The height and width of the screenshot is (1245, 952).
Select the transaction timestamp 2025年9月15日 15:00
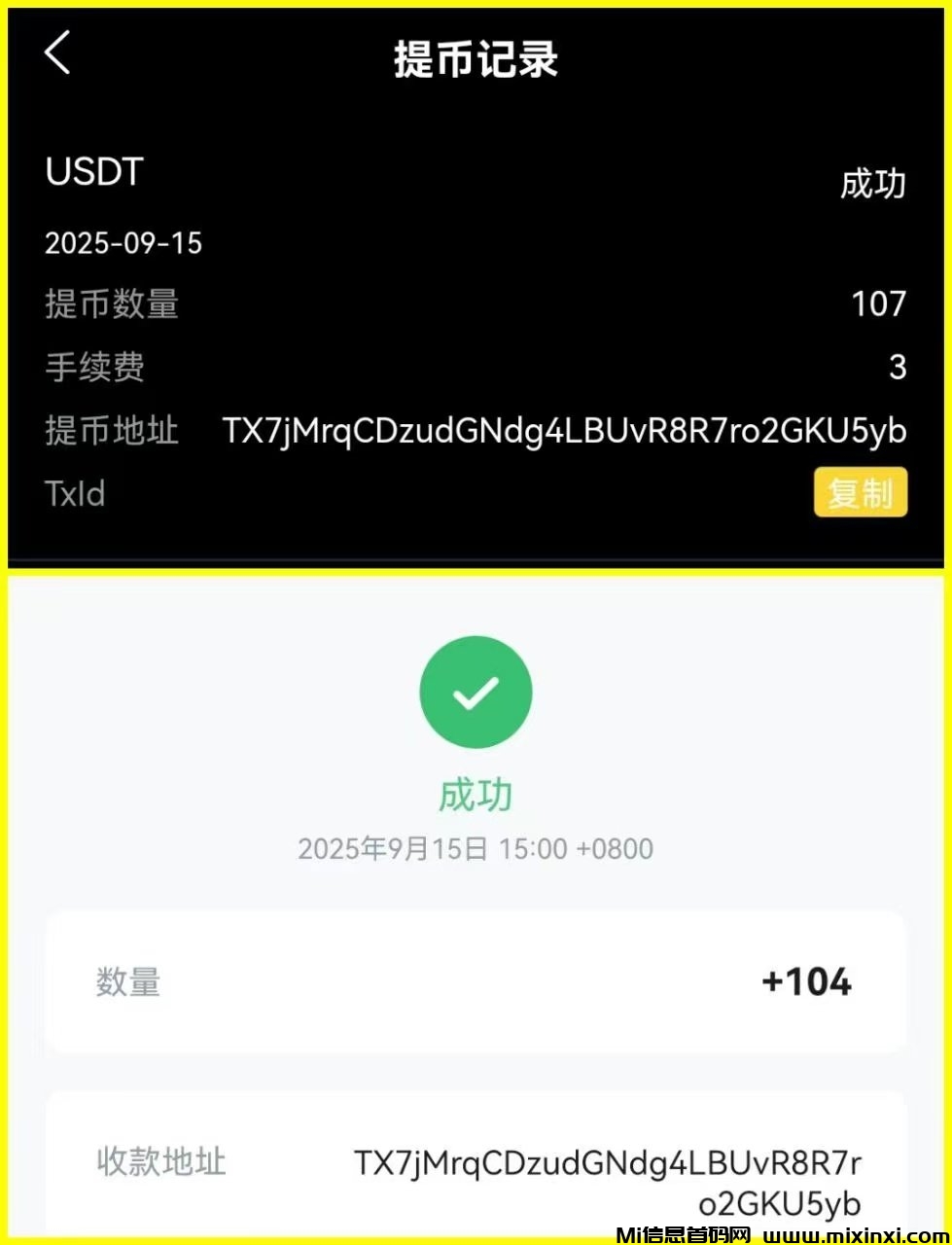click(x=476, y=848)
